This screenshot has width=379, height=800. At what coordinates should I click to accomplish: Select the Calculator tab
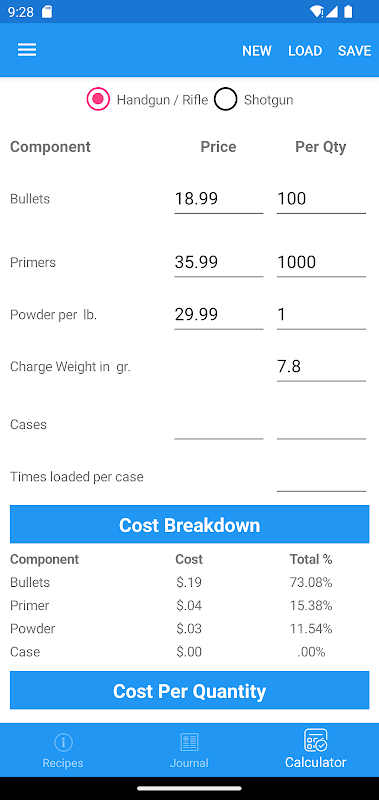pyautogui.click(x=316, y=750)
